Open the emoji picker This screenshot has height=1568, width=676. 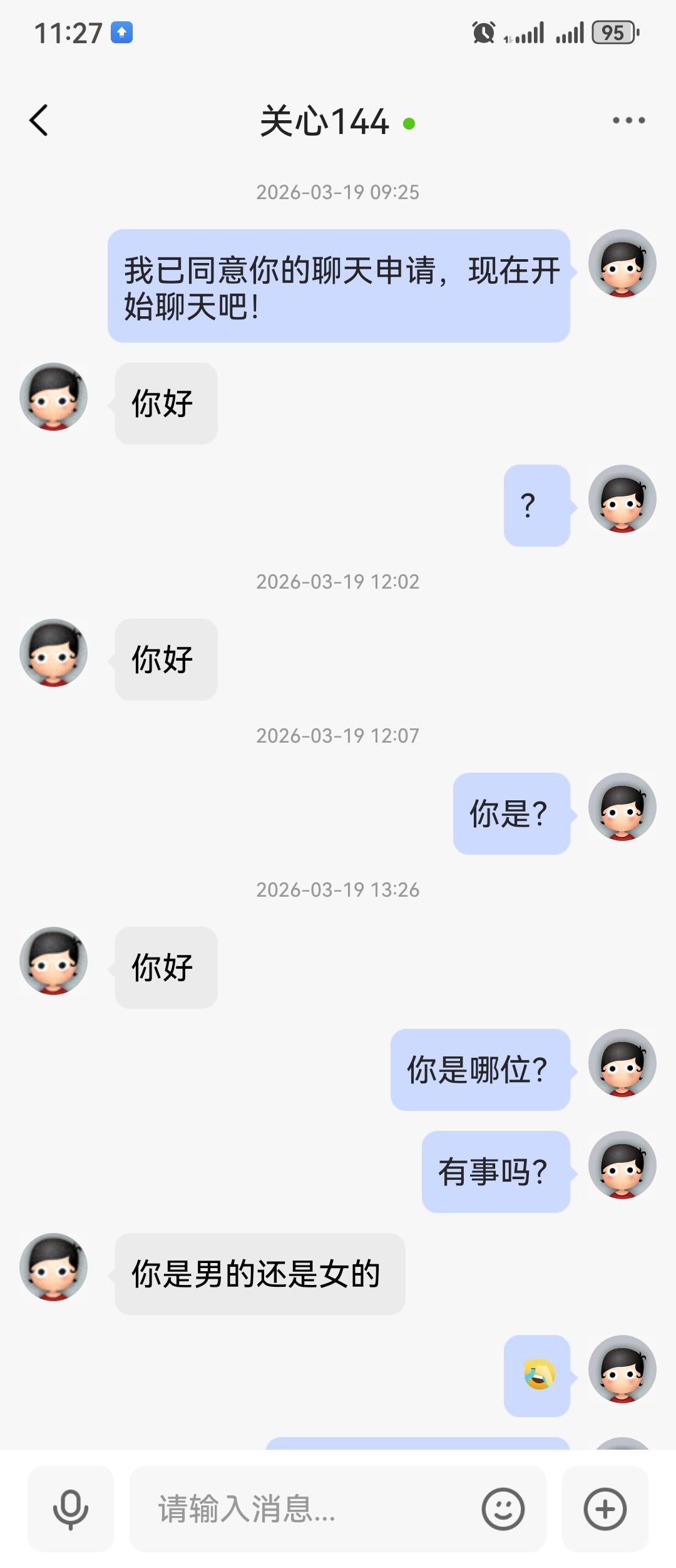[x=503, y=1509]
